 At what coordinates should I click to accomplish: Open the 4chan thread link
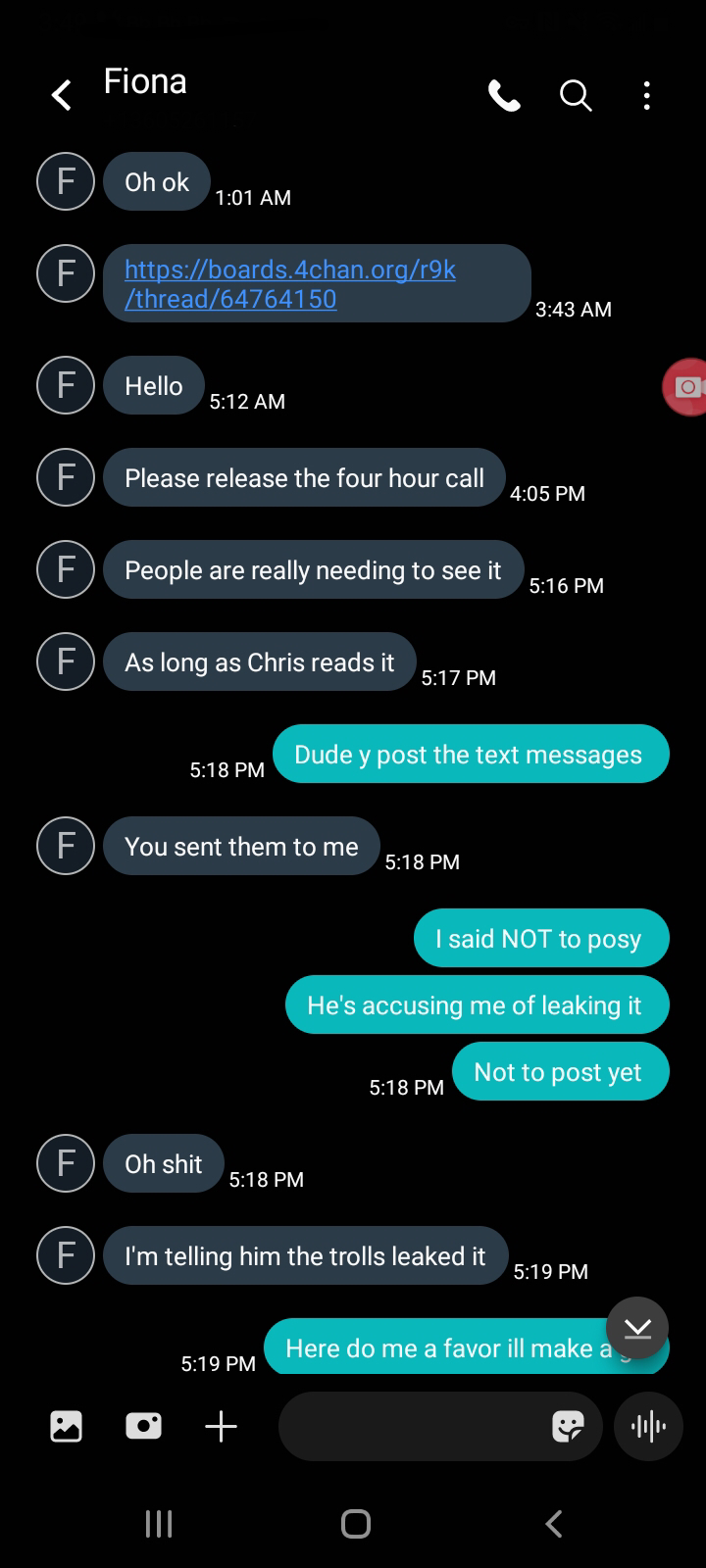click(290, 283)
